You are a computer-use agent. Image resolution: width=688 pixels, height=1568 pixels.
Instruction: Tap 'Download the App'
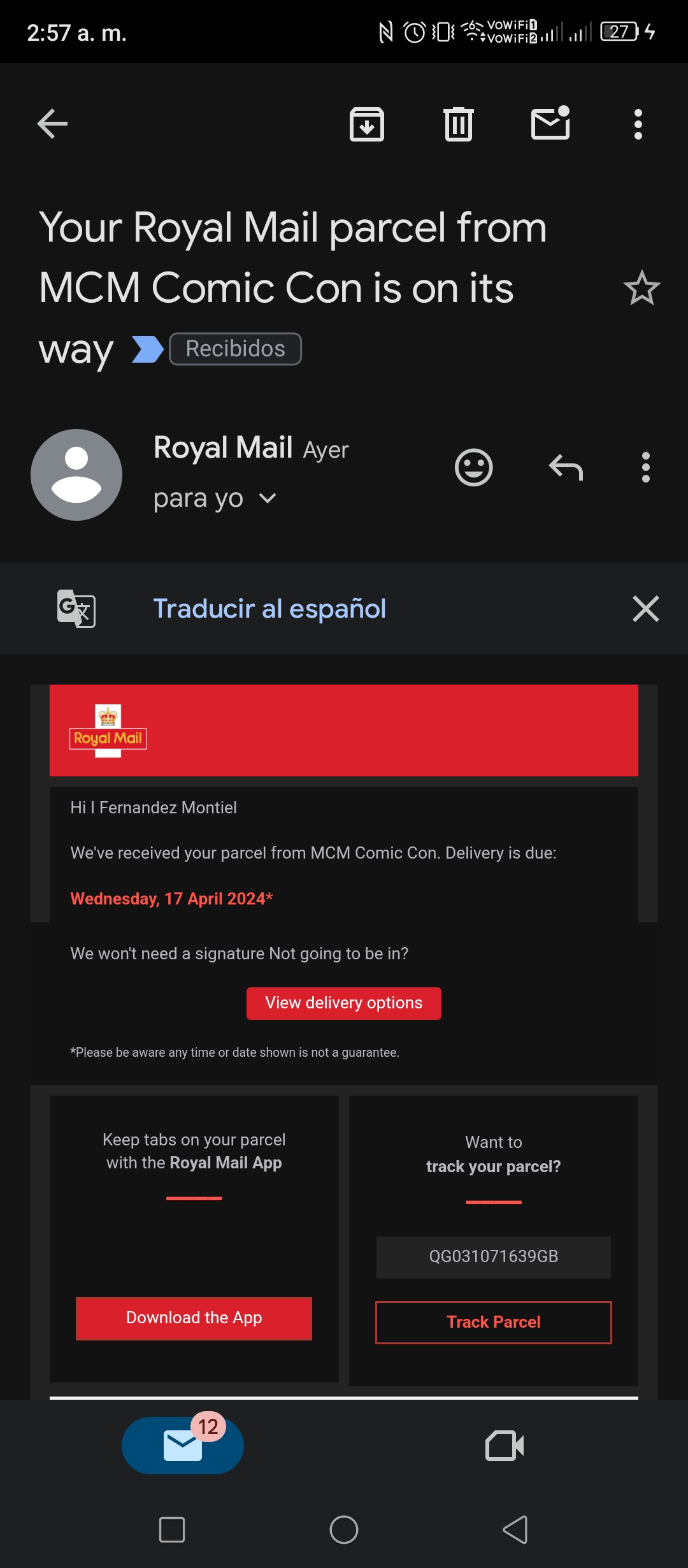pyautogui.click(x=194, y=1319)
